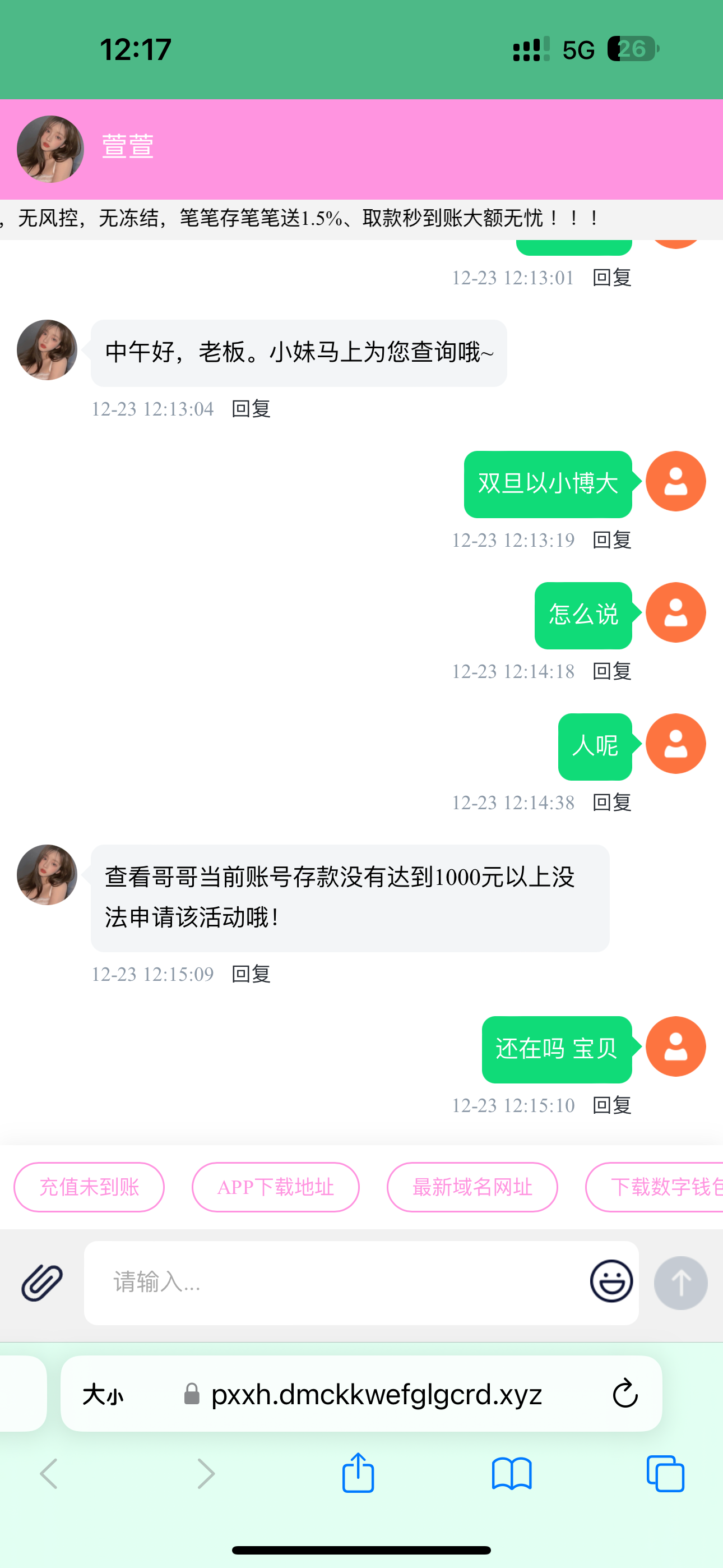Focus the 请输入 message input field

[x=335, y=1283]
